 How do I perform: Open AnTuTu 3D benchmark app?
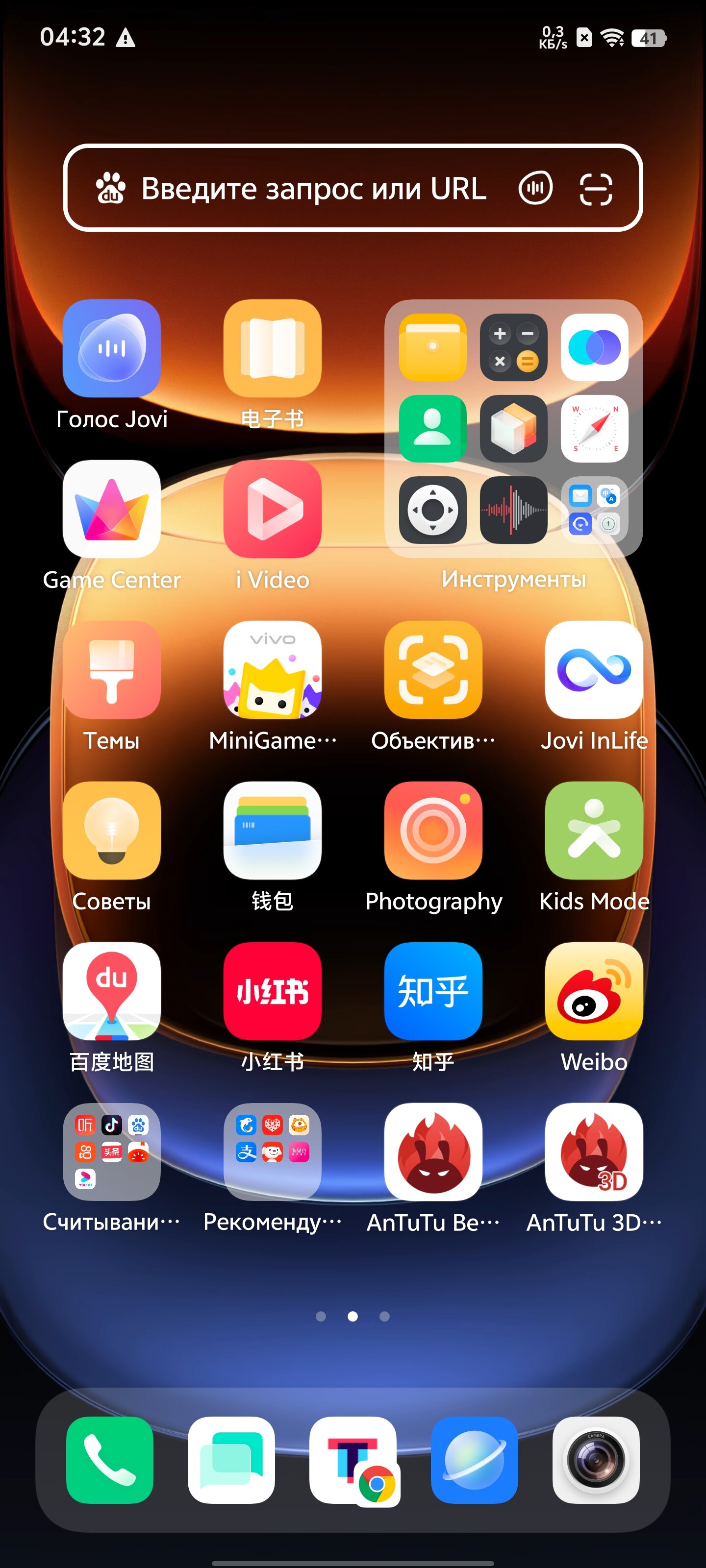tap(594, 1151)
